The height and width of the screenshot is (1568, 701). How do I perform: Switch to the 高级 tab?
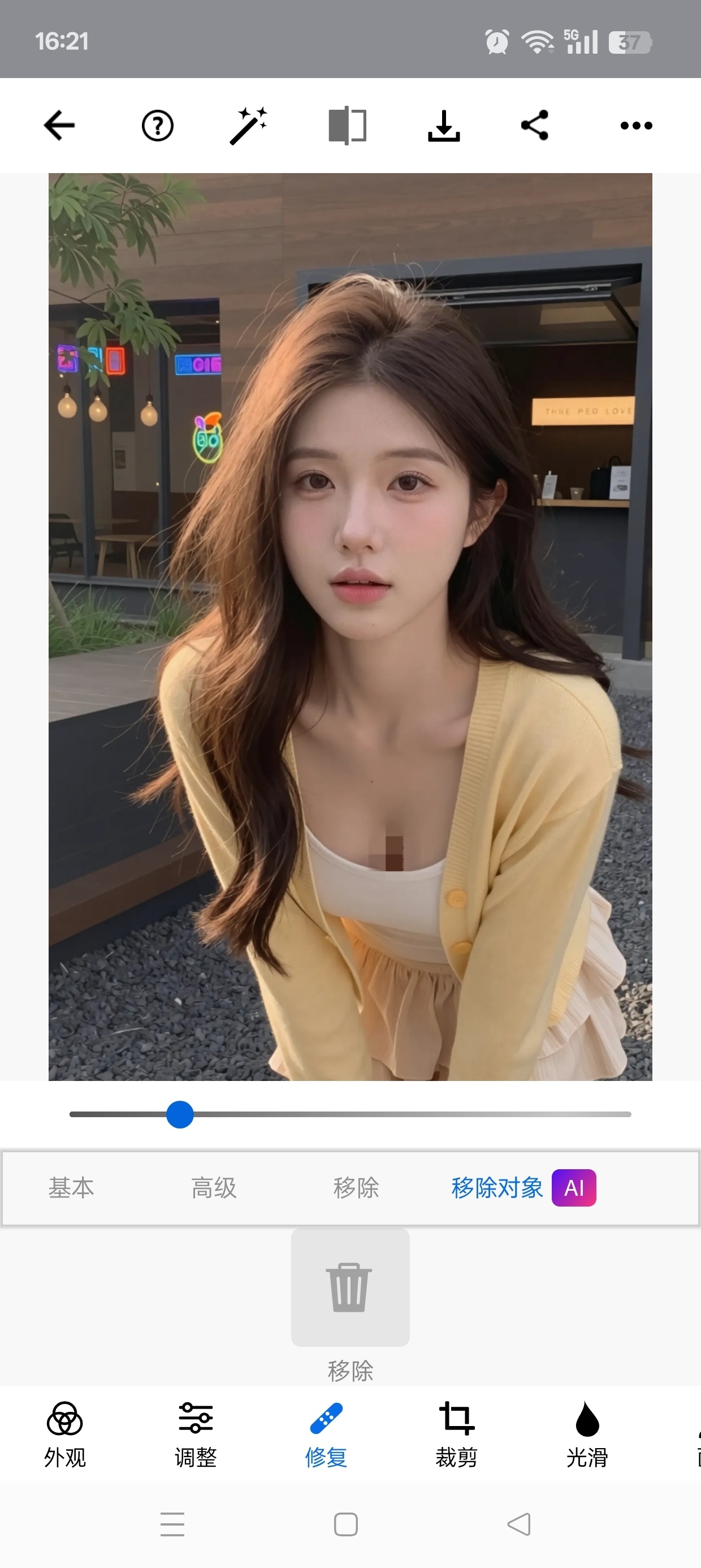pos(214,1187)
